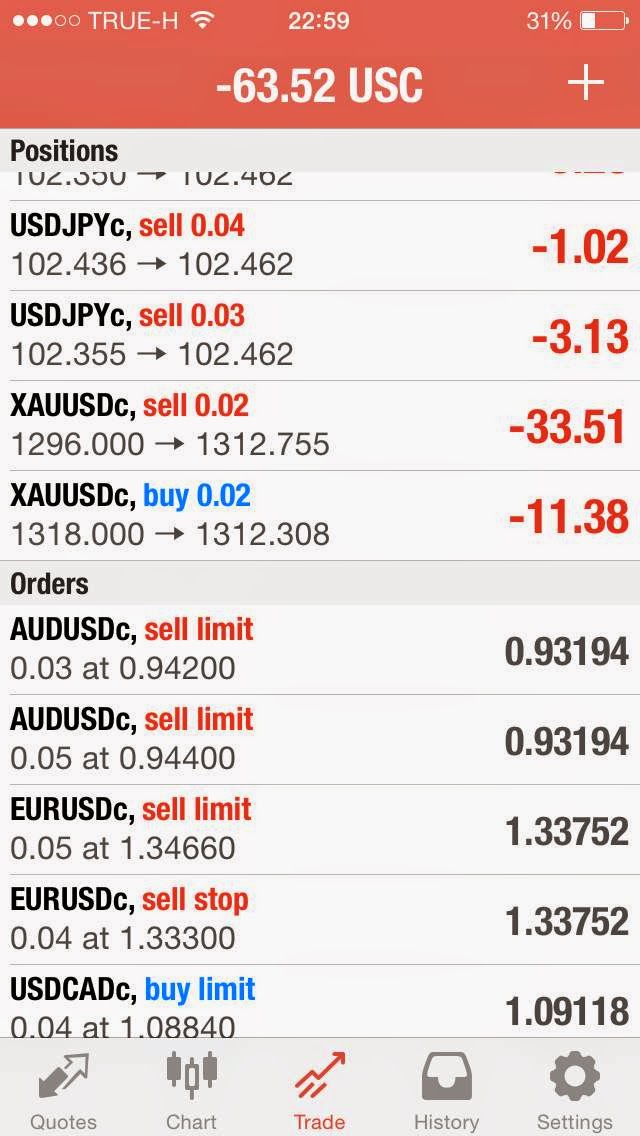Open USDJPYc sell 0.03 position

(320, 335)
